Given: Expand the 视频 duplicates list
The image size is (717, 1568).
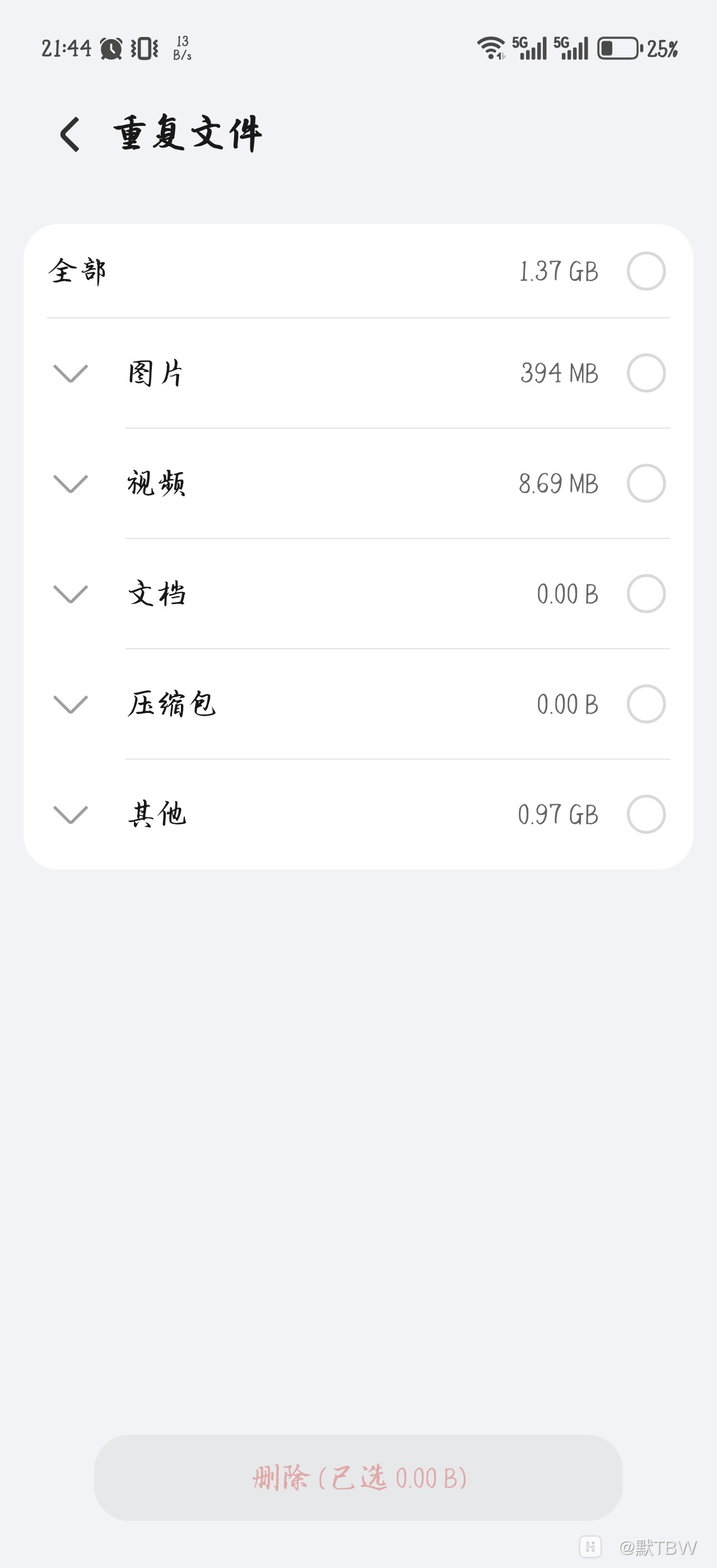Looking at the screenshot, I should click(71, 483).
